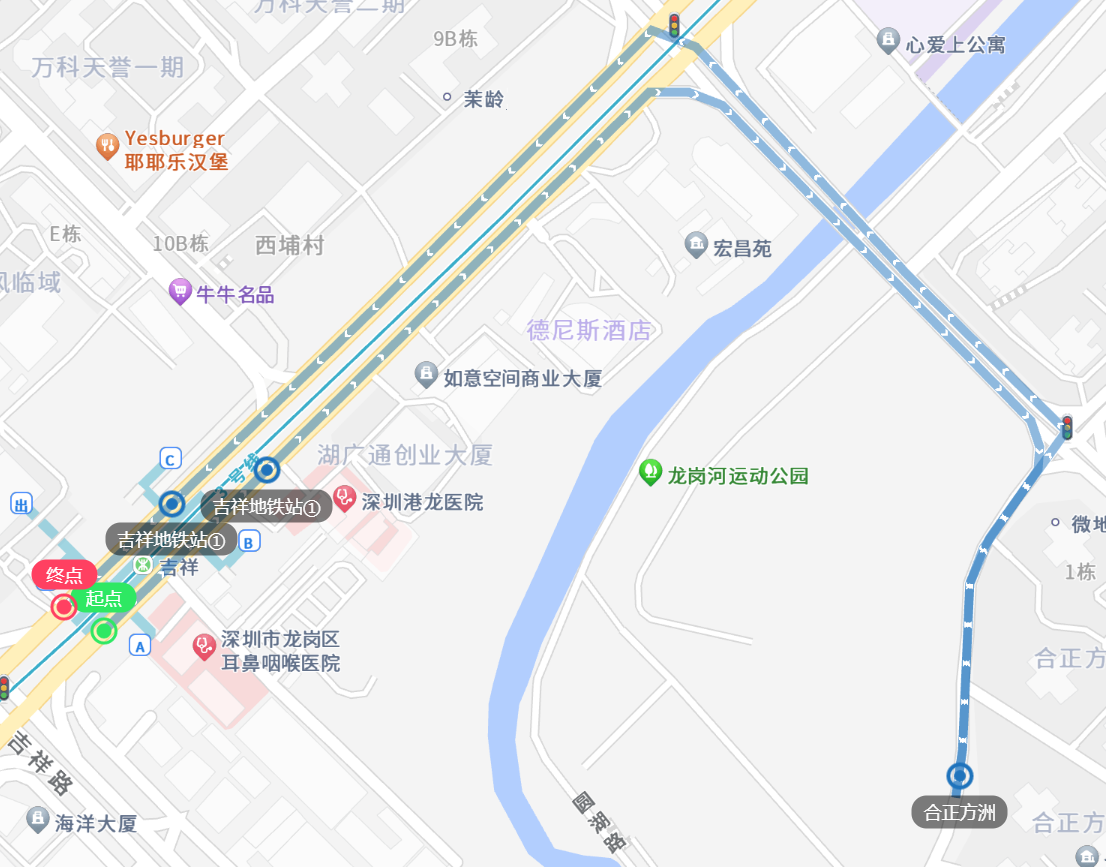Tap the 起点 starting point pin
The width and height of the screenshot is (1106, 867).
click(x=104, y=630)
